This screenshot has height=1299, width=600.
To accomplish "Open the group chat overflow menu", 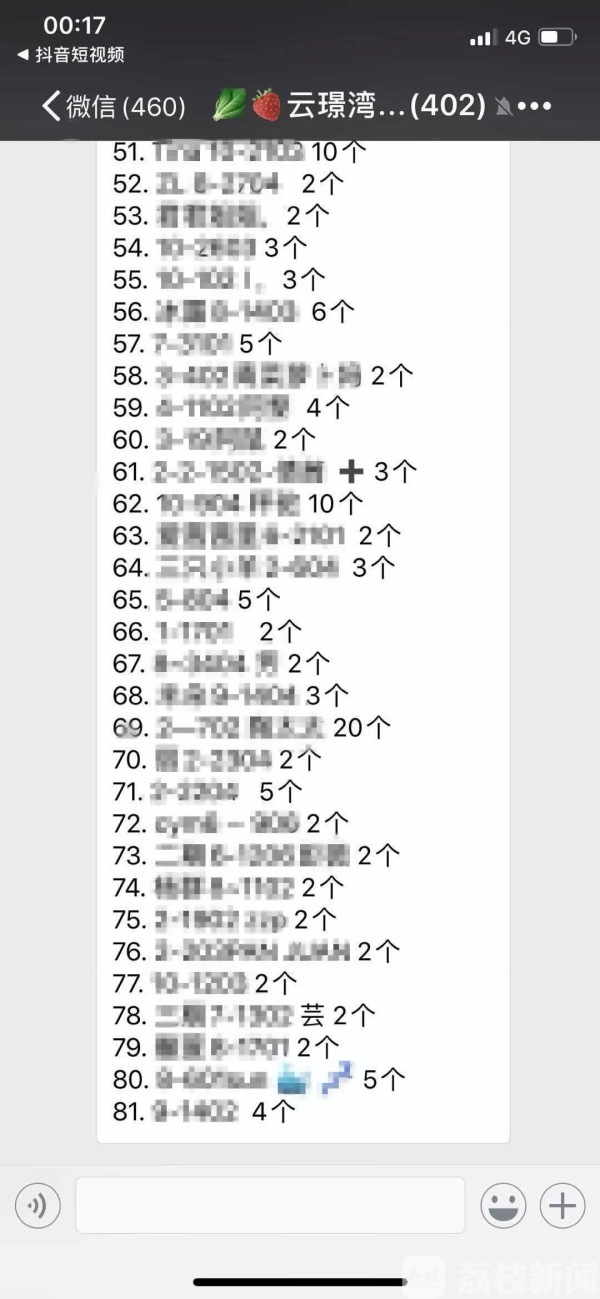I will tap(535, 107).
